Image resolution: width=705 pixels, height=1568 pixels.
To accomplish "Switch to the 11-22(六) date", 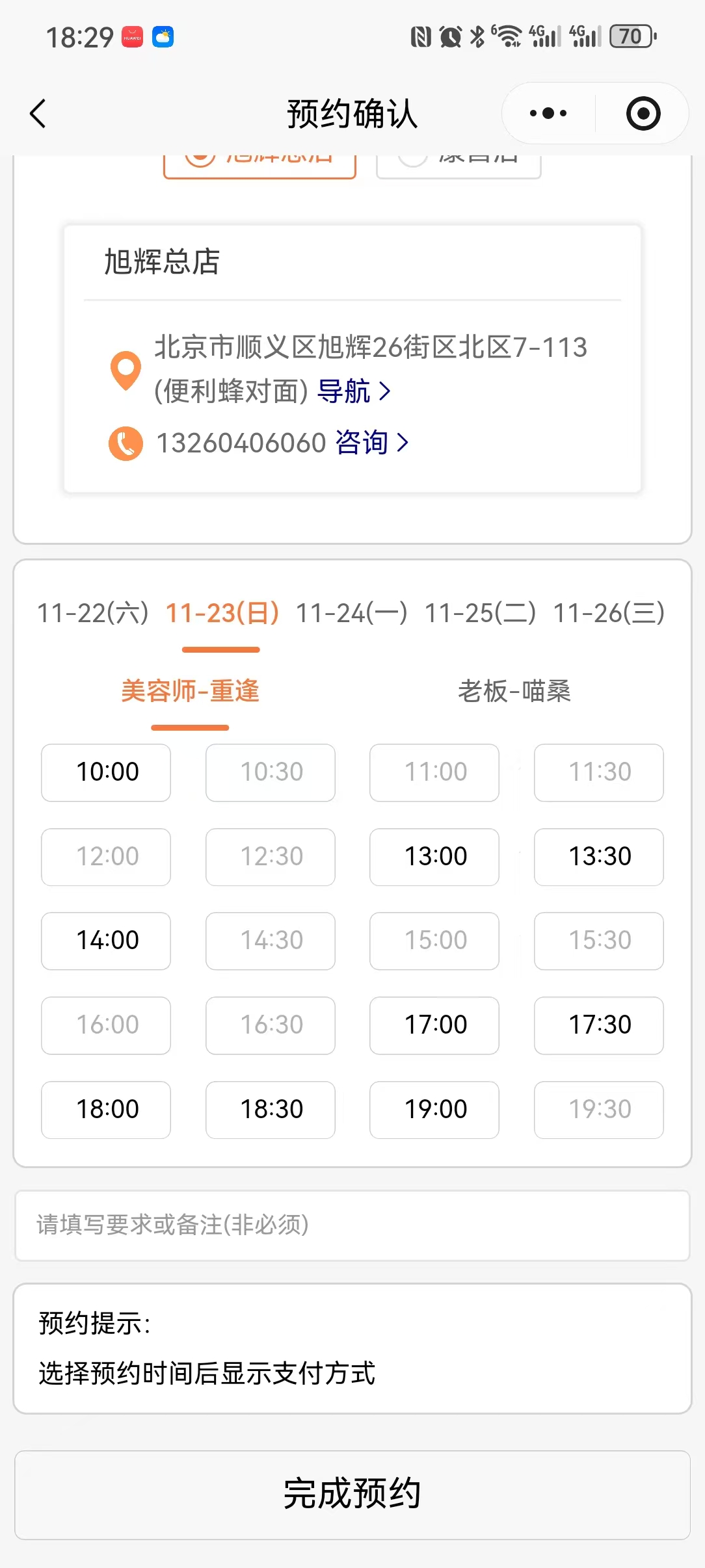I will pos(93,613).
